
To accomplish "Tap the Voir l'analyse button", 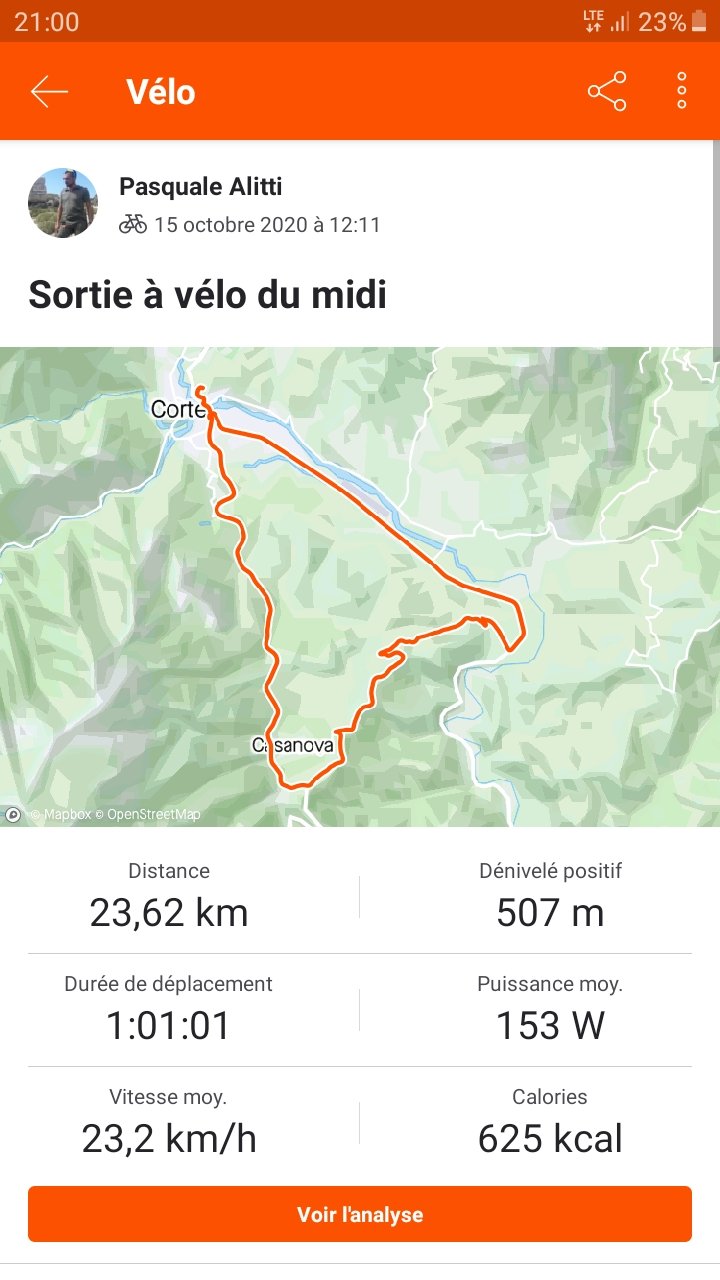I will (360, 1214).
